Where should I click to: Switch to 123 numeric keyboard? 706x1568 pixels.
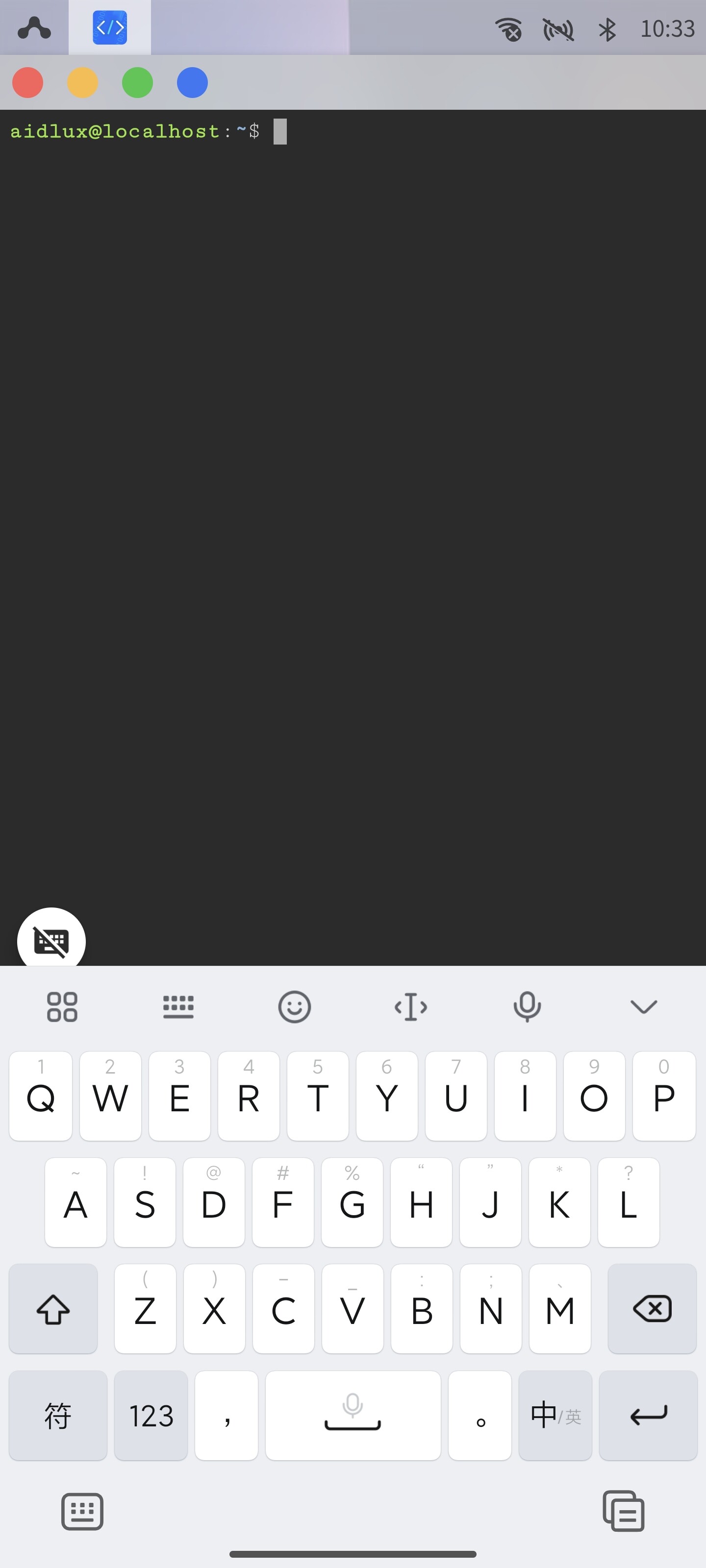tap(151, 1415)
